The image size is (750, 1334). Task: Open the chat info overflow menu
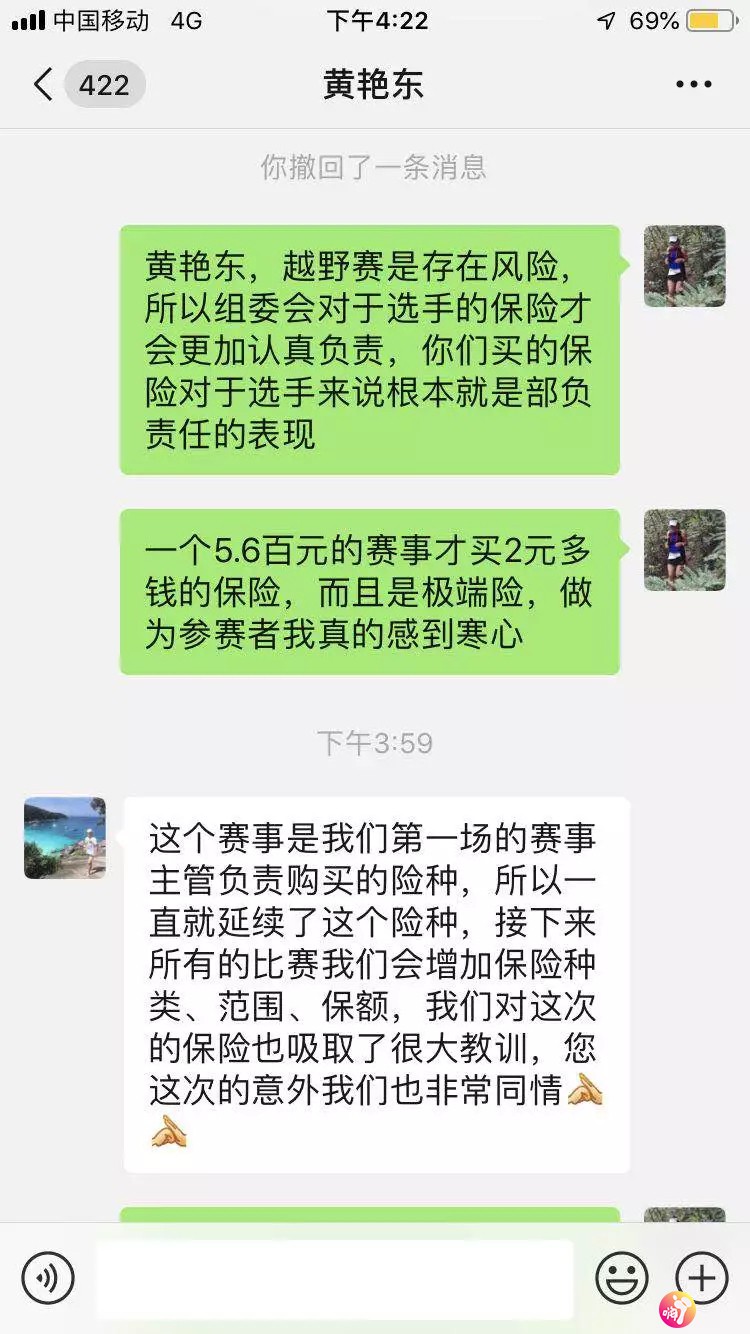(x=694, y=85)
